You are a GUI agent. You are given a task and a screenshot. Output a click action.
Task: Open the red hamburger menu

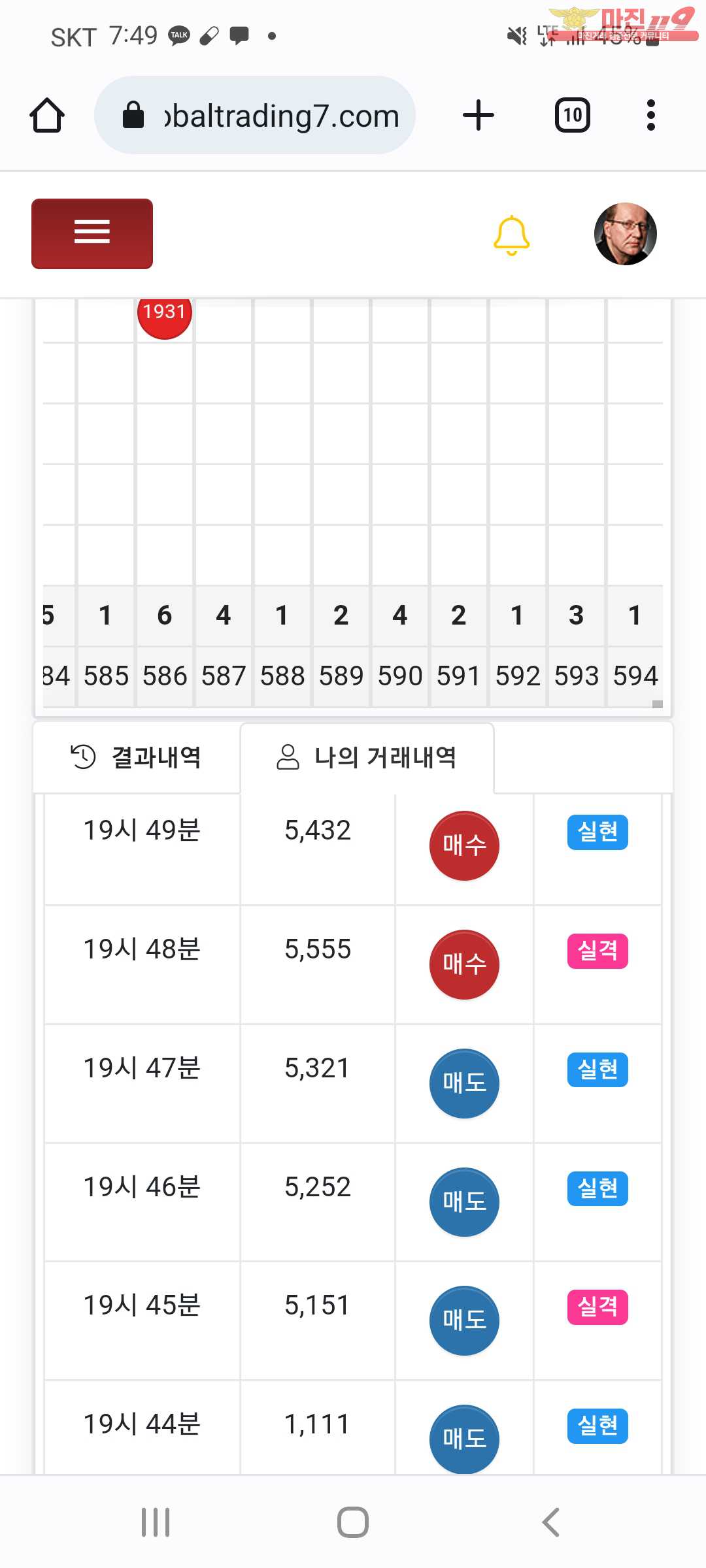coord(92,233)
